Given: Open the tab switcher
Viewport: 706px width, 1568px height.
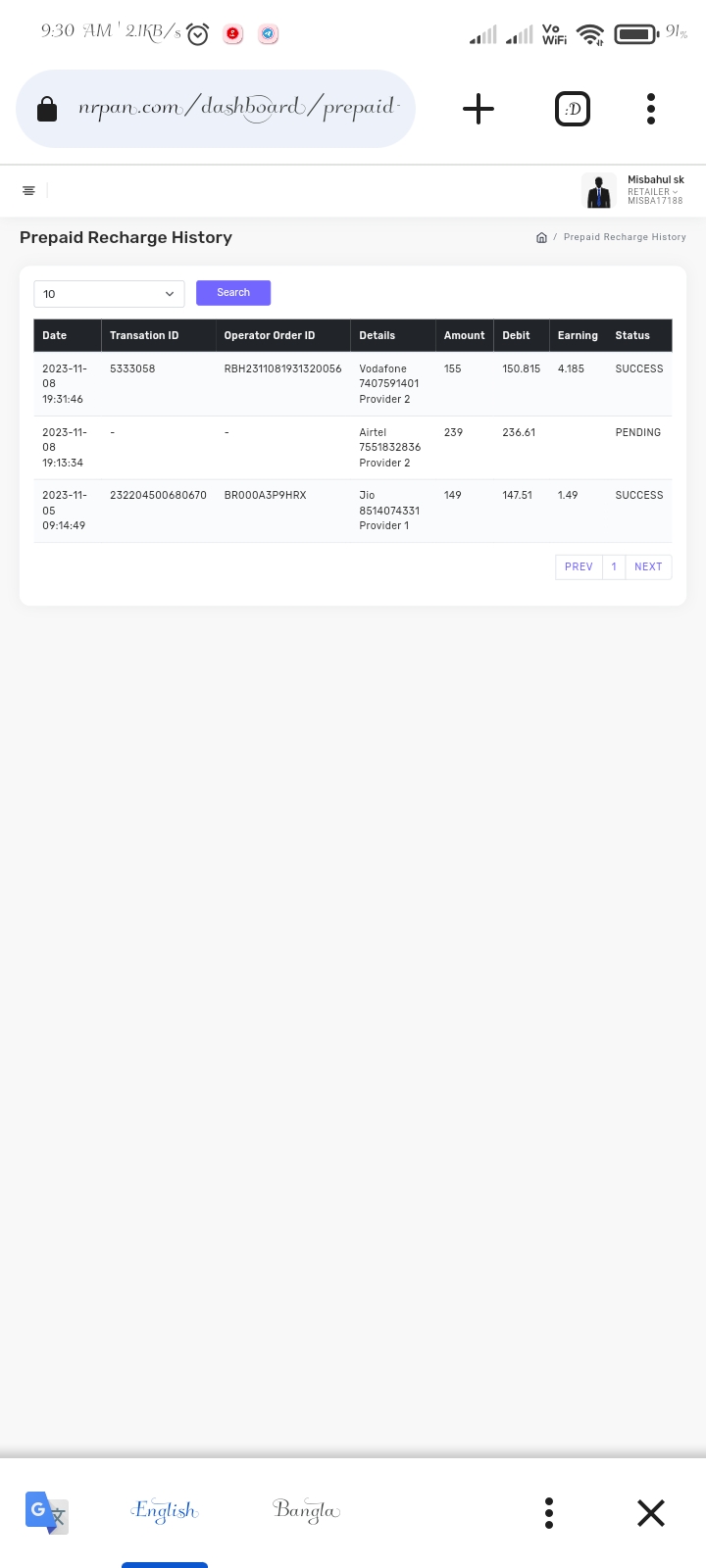Looking at the screenshot, I should click(573, 109).
